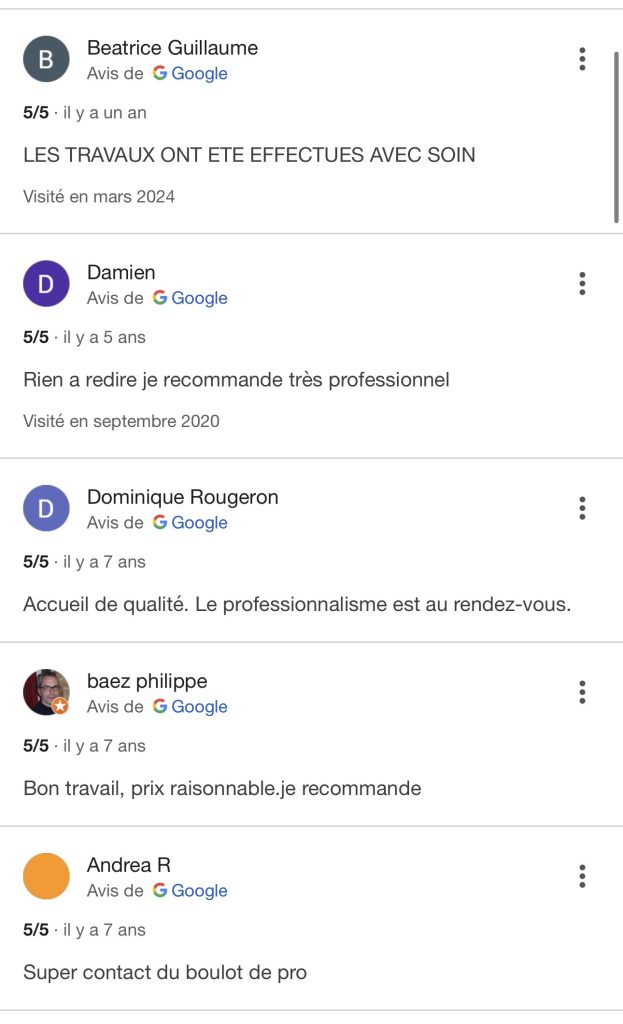The width and height of the screenshot is (623, 1024).
Task: Open options menu for Beatrice Guillaume's review
Action: click(x=582, y=59)
